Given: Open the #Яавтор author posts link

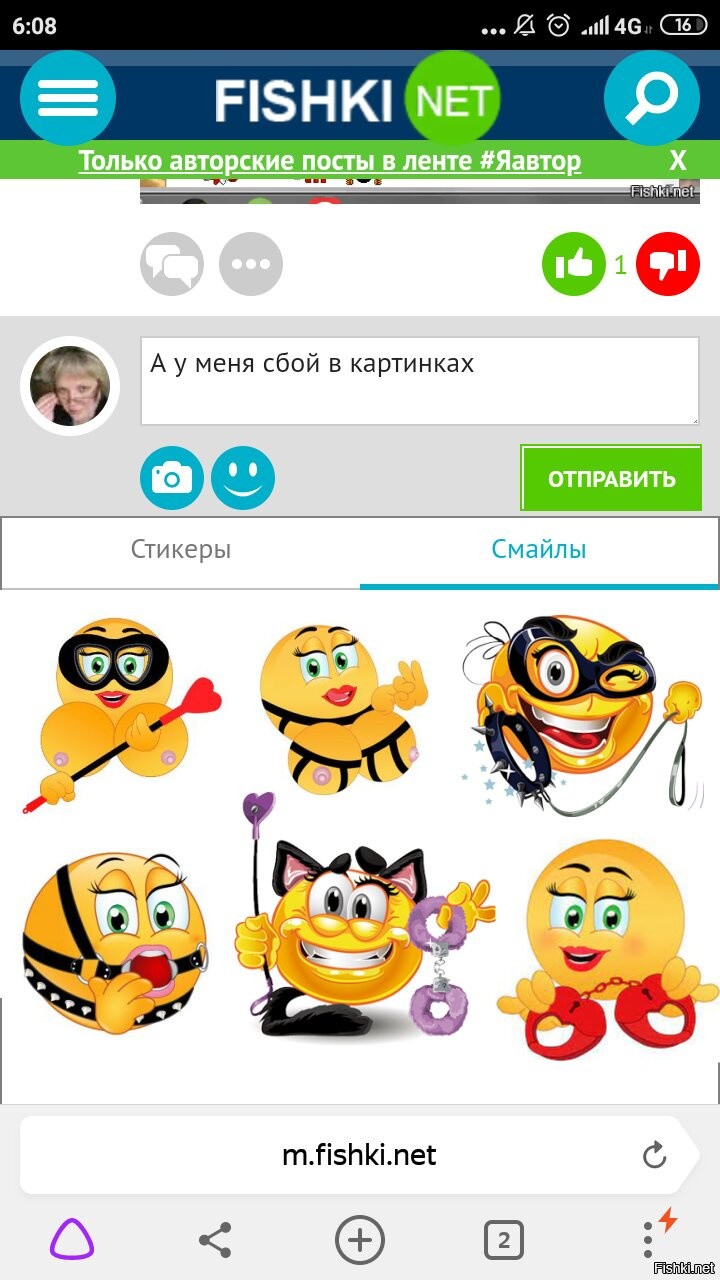Looking at the screenshot, I should (x=330, y=161).
